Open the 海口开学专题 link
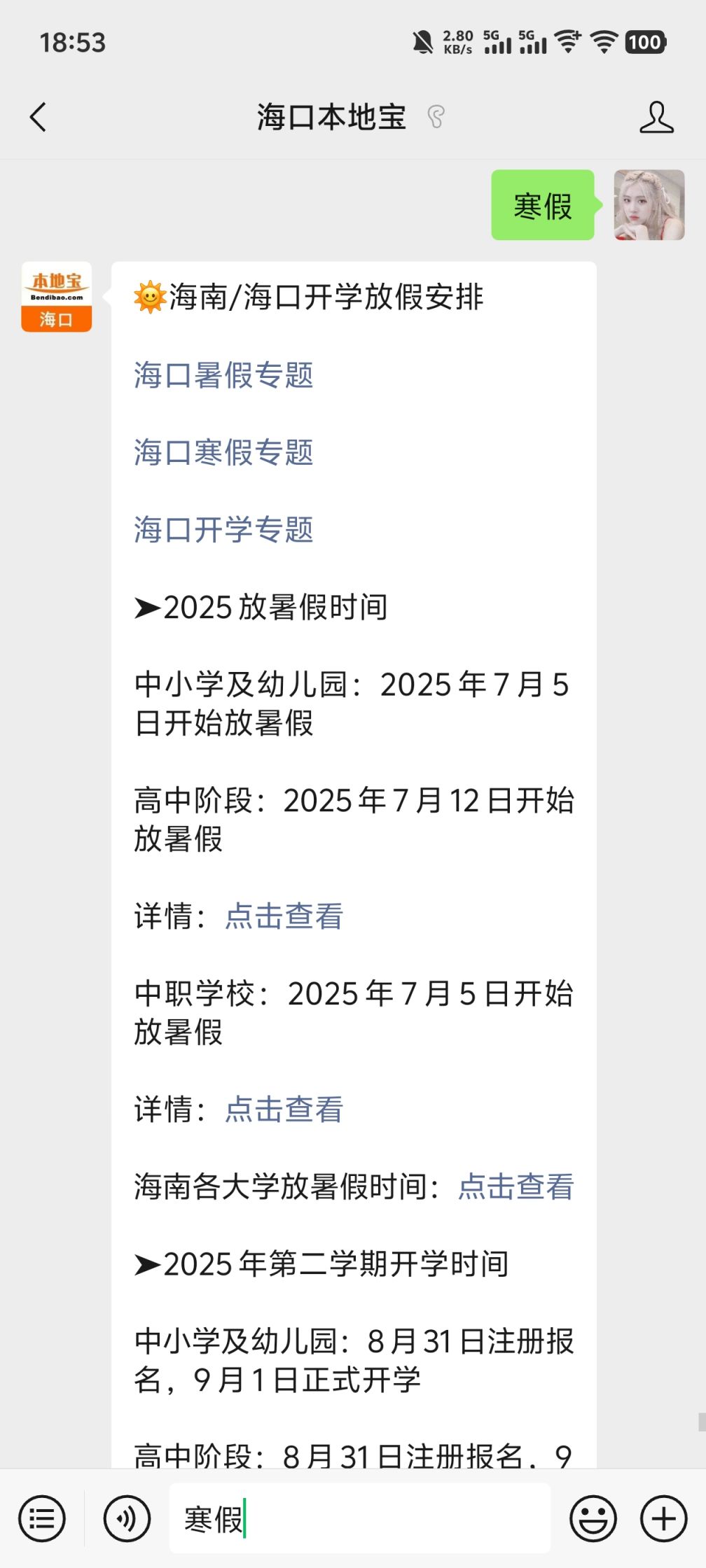The height and width of the screenshot is (1568, 706). [223, 530]
